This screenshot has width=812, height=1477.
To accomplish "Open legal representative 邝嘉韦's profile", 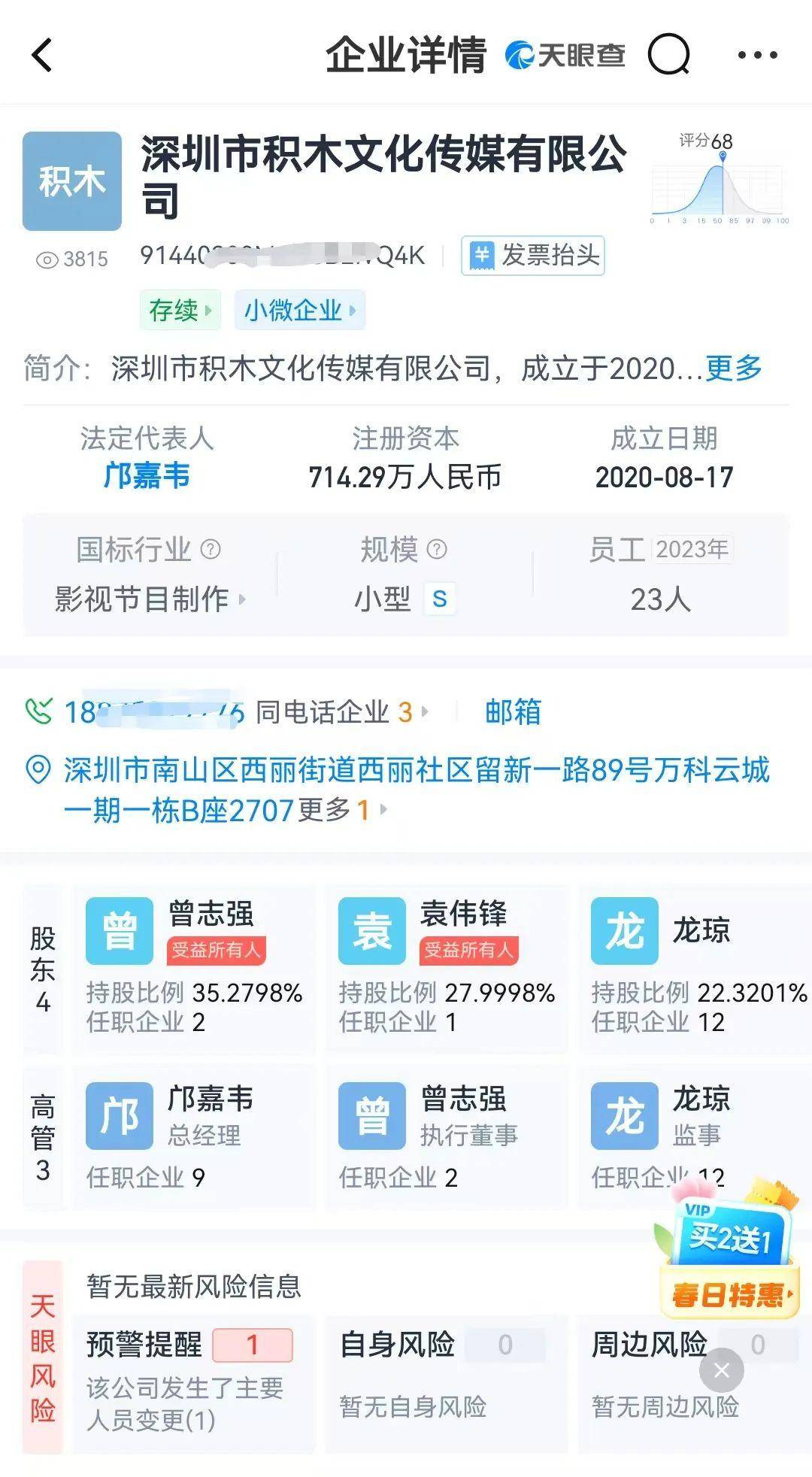I will [x=147, y=474].
